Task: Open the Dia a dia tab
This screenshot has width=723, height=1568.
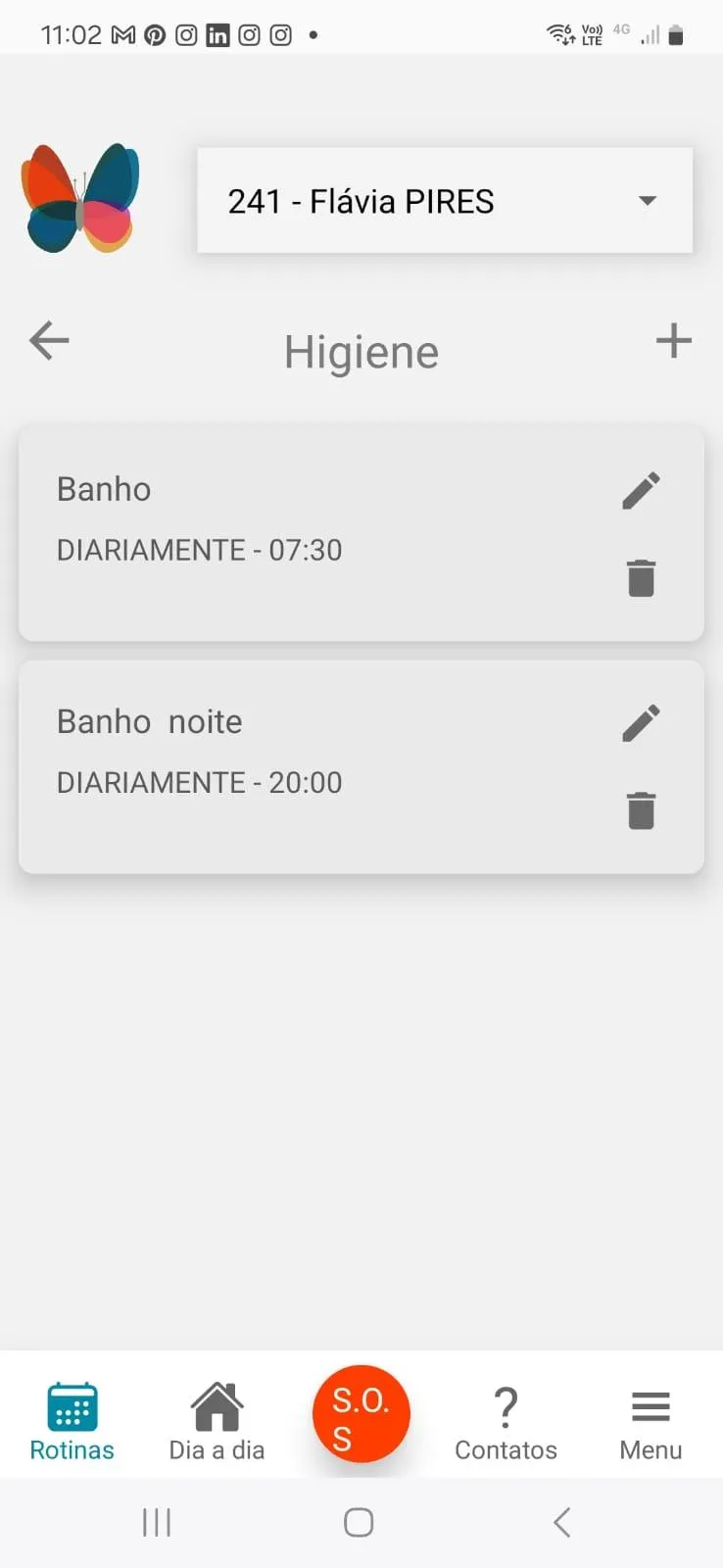Action: click(x=217, y=1421)
